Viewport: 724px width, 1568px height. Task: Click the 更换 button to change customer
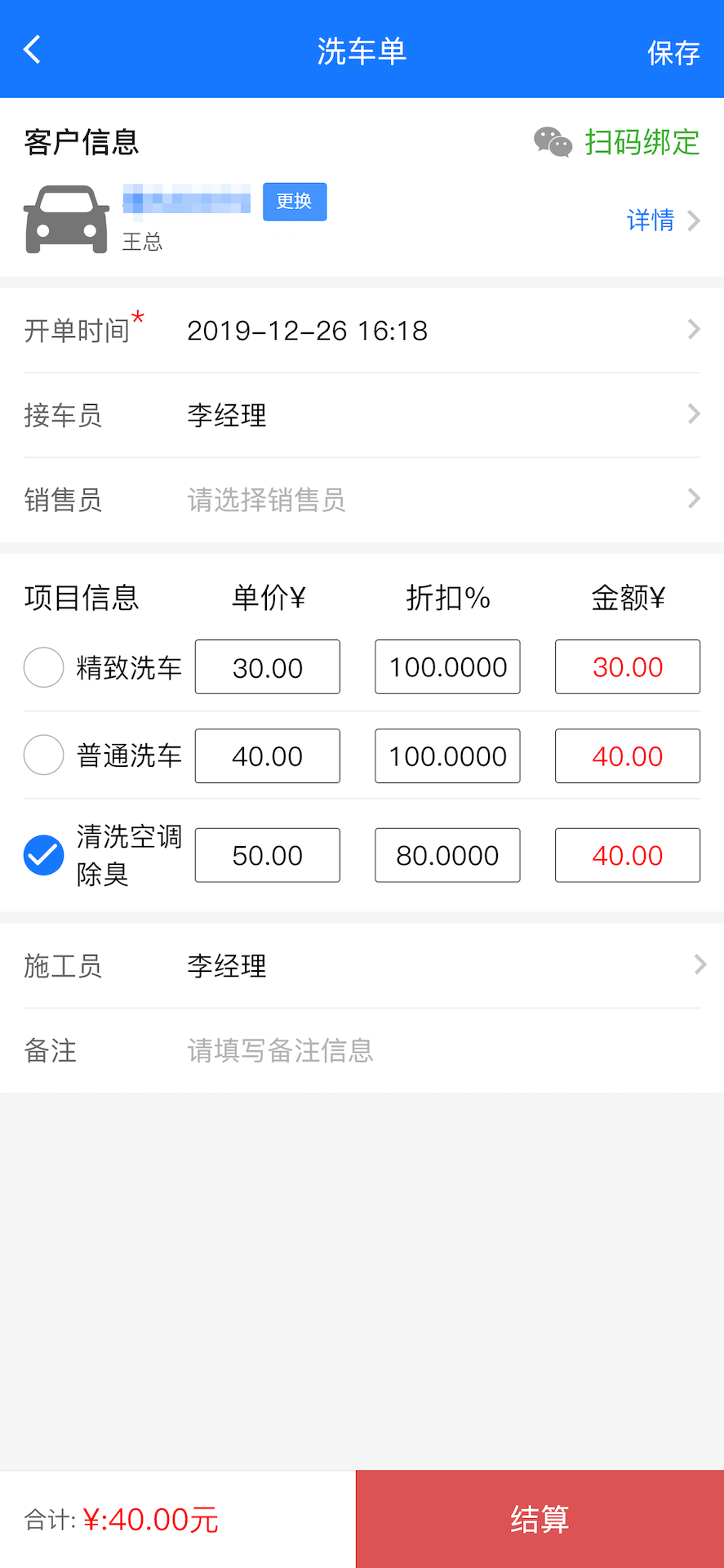(294, 202)
